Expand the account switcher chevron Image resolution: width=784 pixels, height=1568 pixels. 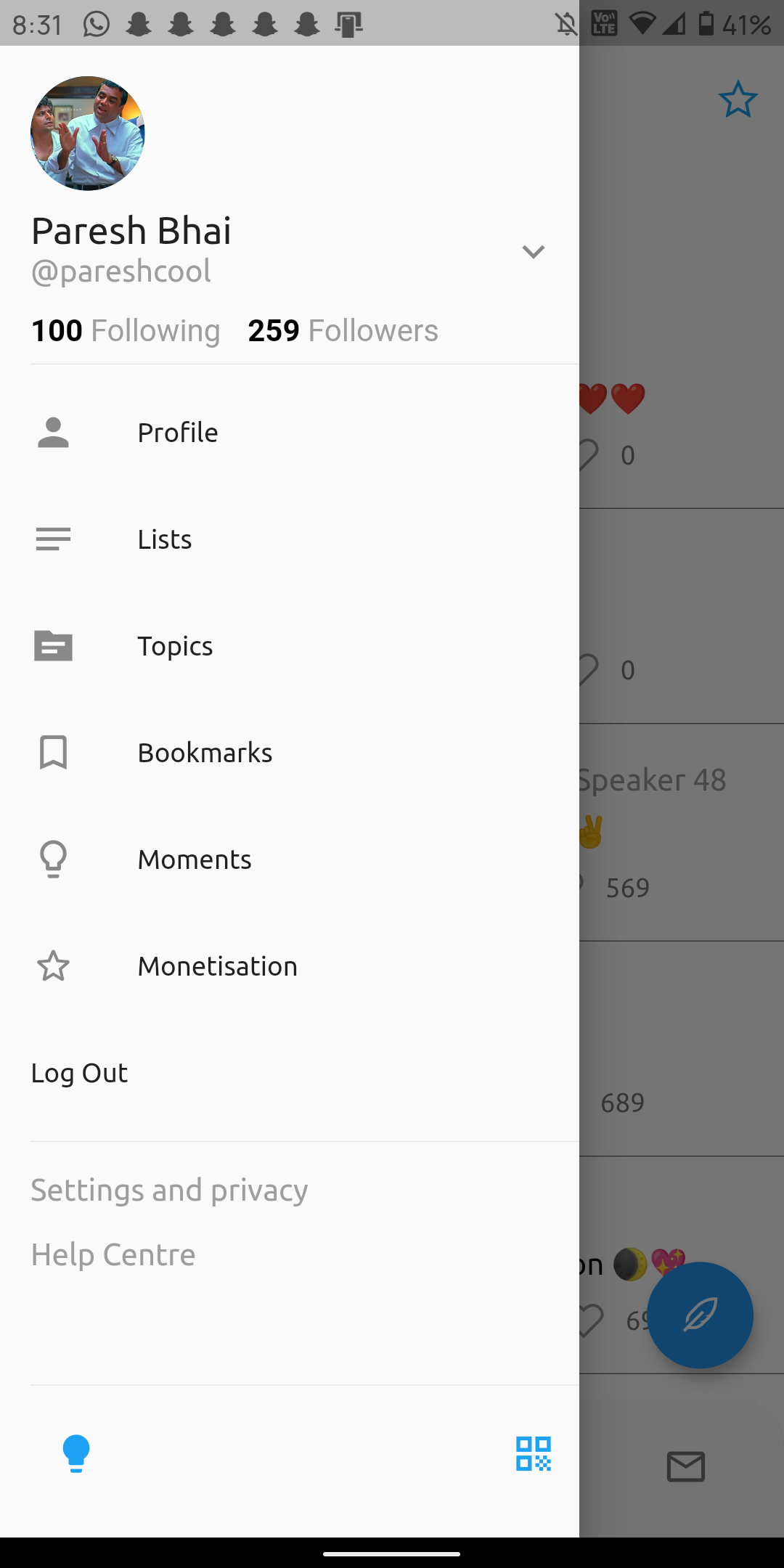[534, 252]
